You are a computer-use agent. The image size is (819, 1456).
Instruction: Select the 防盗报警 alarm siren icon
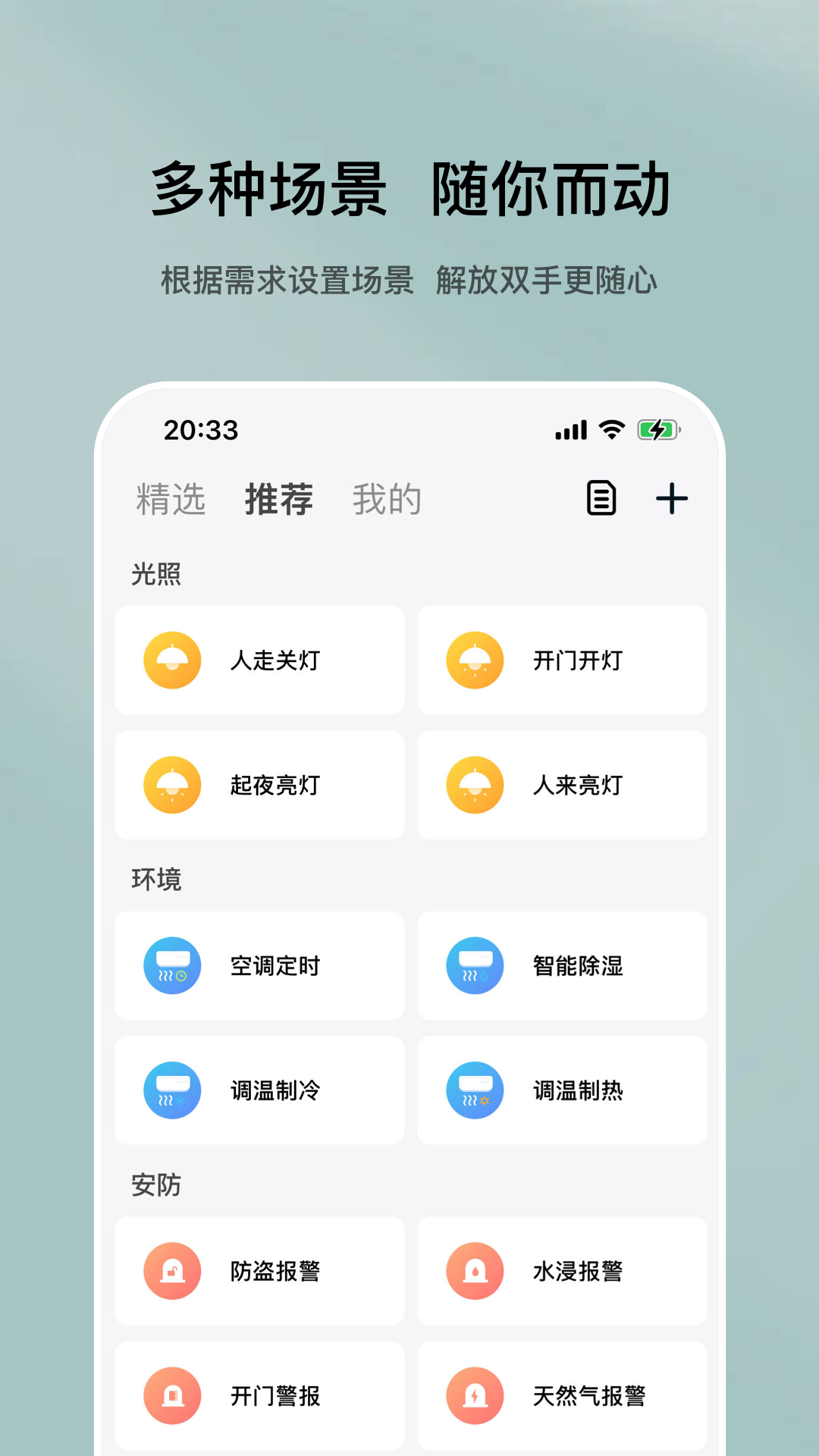click(173, 1272)
